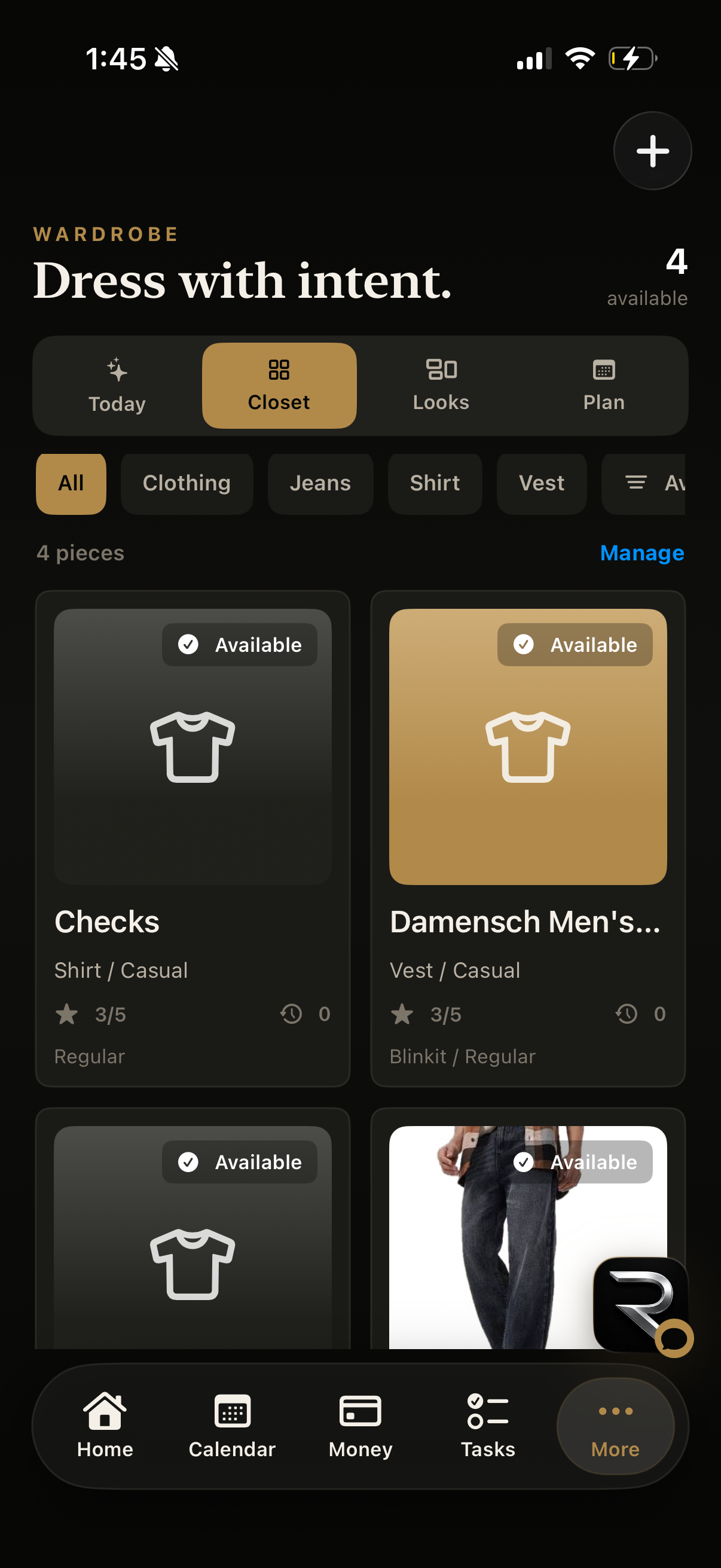Apply the Vest filter chip
Viewport: 721px width, 1568px height.
coord(542,483)
